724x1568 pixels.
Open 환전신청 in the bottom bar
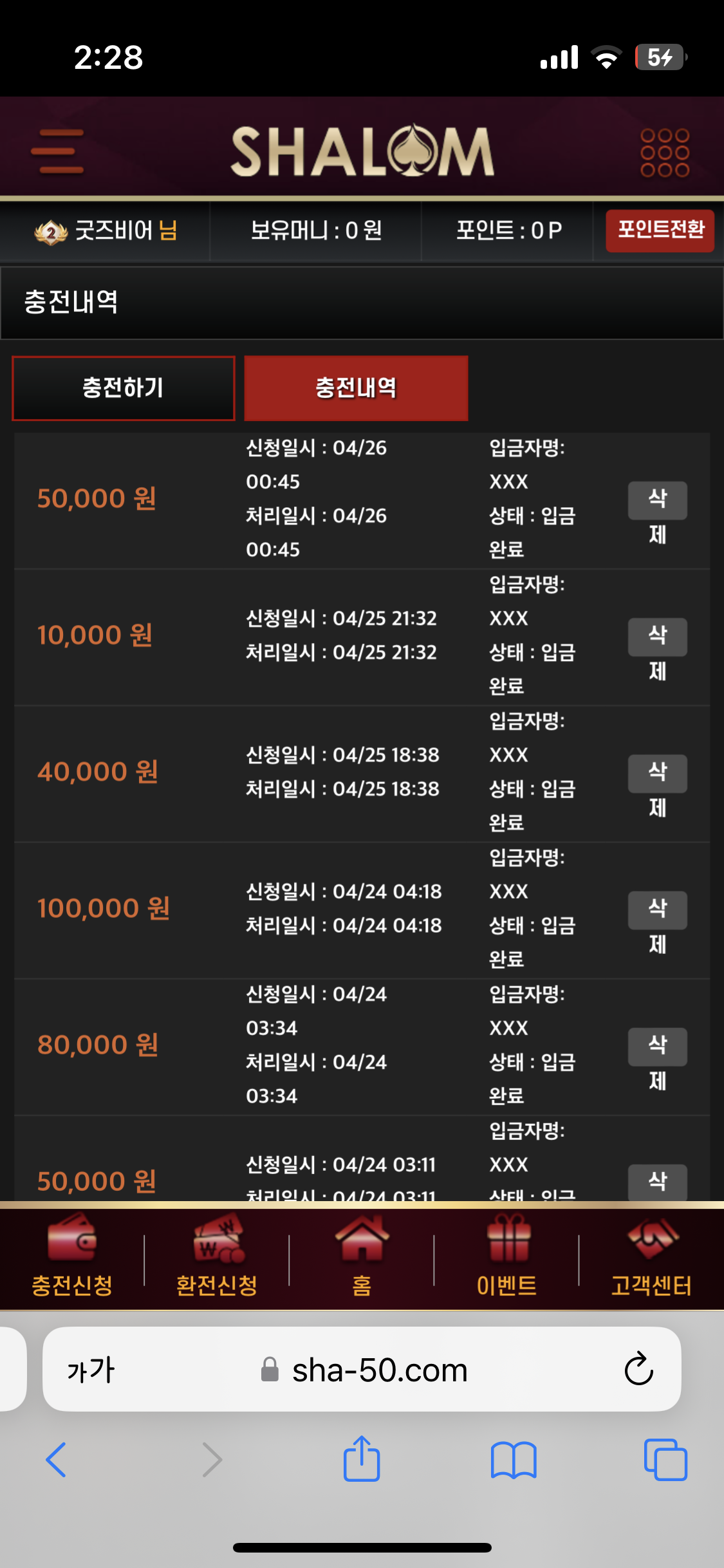(x=217, y=1256)
